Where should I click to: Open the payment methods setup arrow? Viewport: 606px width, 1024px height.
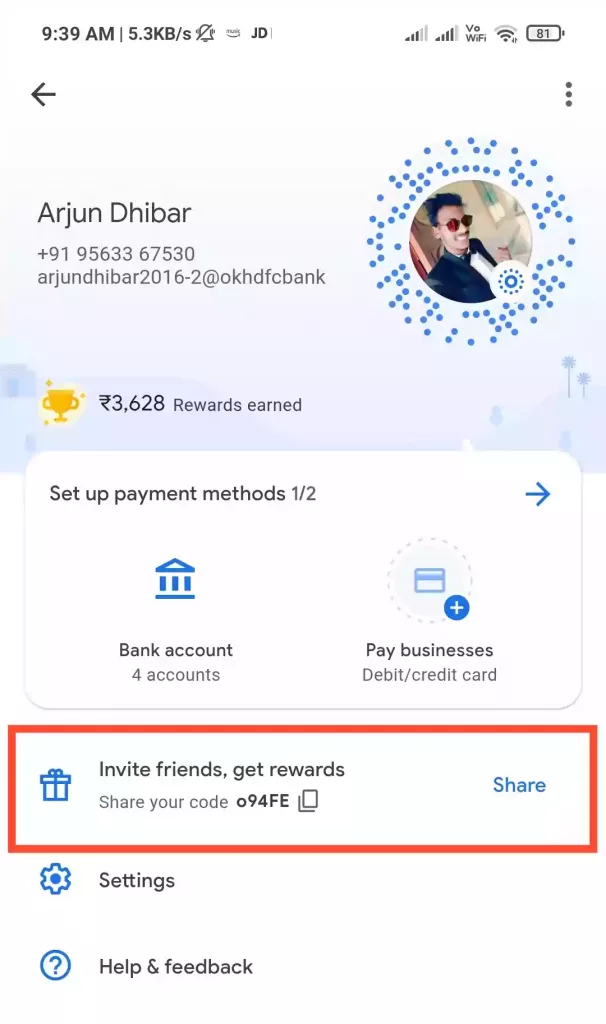[537, 494]
